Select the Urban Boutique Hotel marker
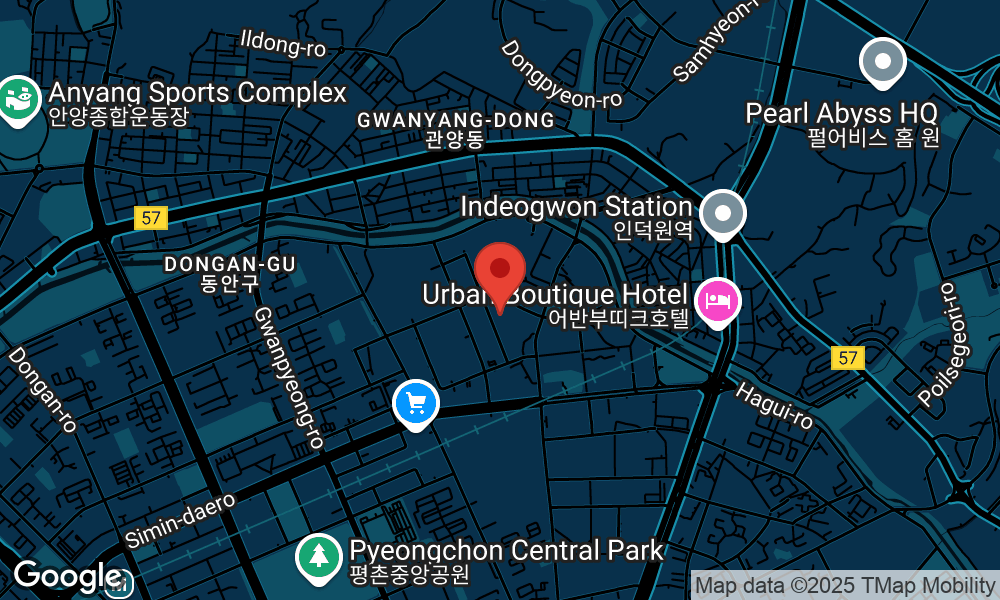The image size is (1000, 600). coord(718,300)
